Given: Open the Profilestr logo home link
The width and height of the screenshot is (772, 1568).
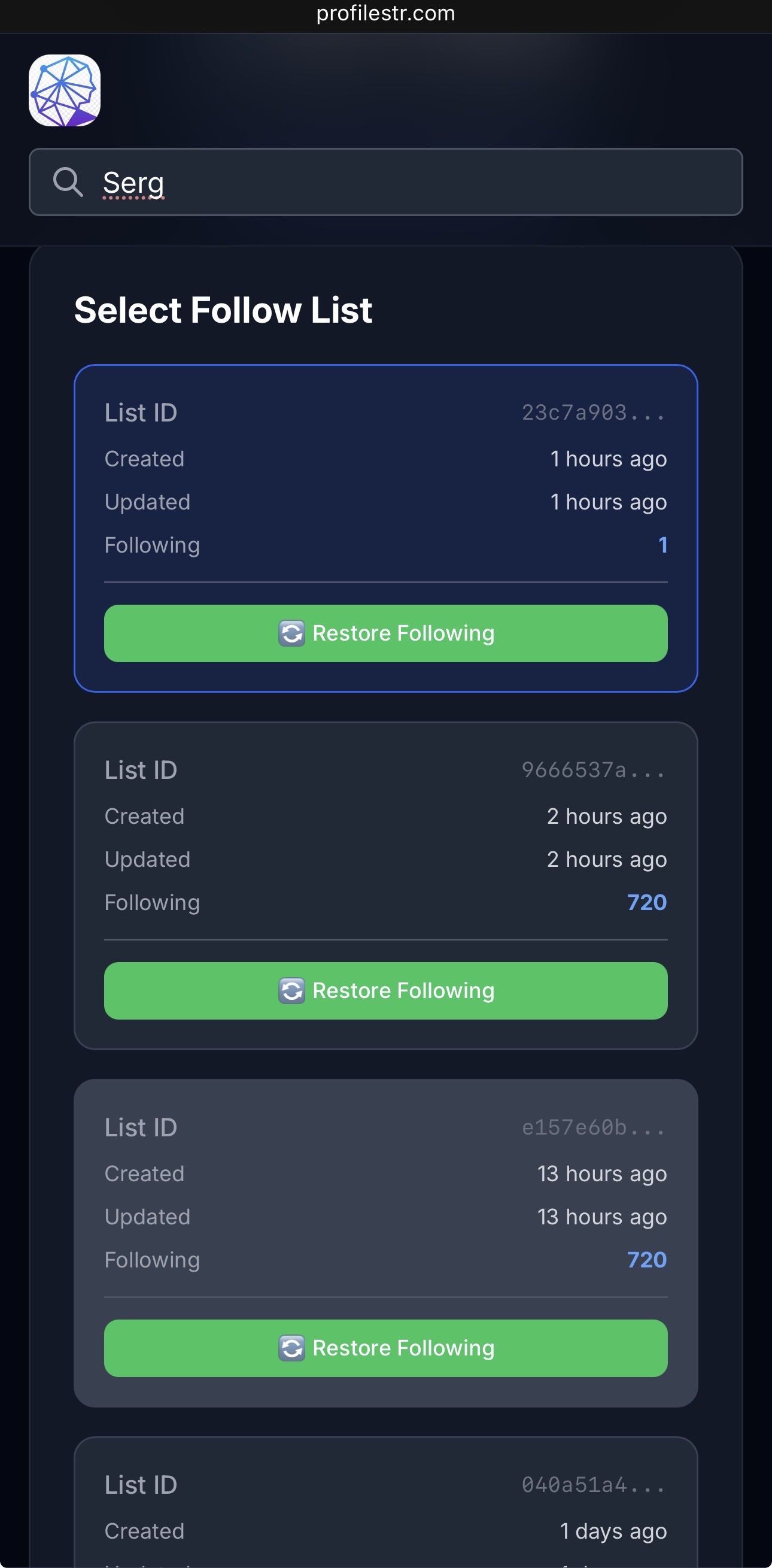Looking at the screenshot, I should pyautogui.click(x=65, y=90).
